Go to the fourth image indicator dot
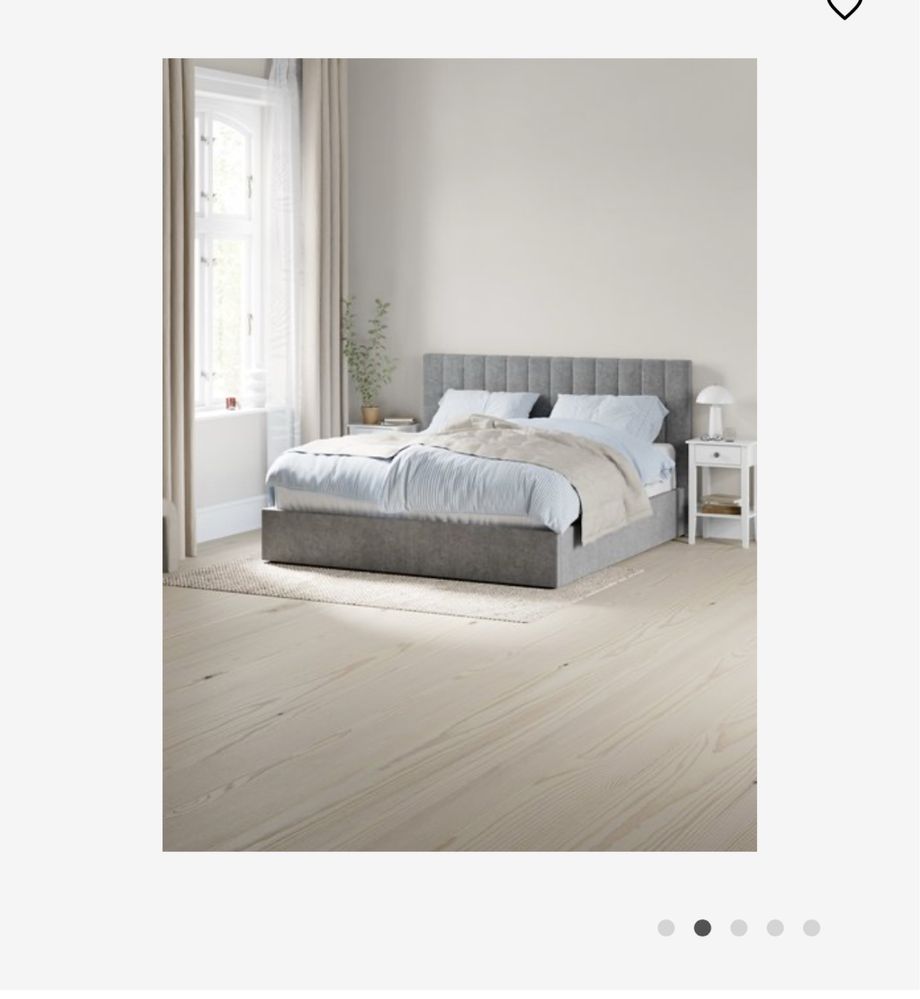The image size is (920, 999). point(775,928)
